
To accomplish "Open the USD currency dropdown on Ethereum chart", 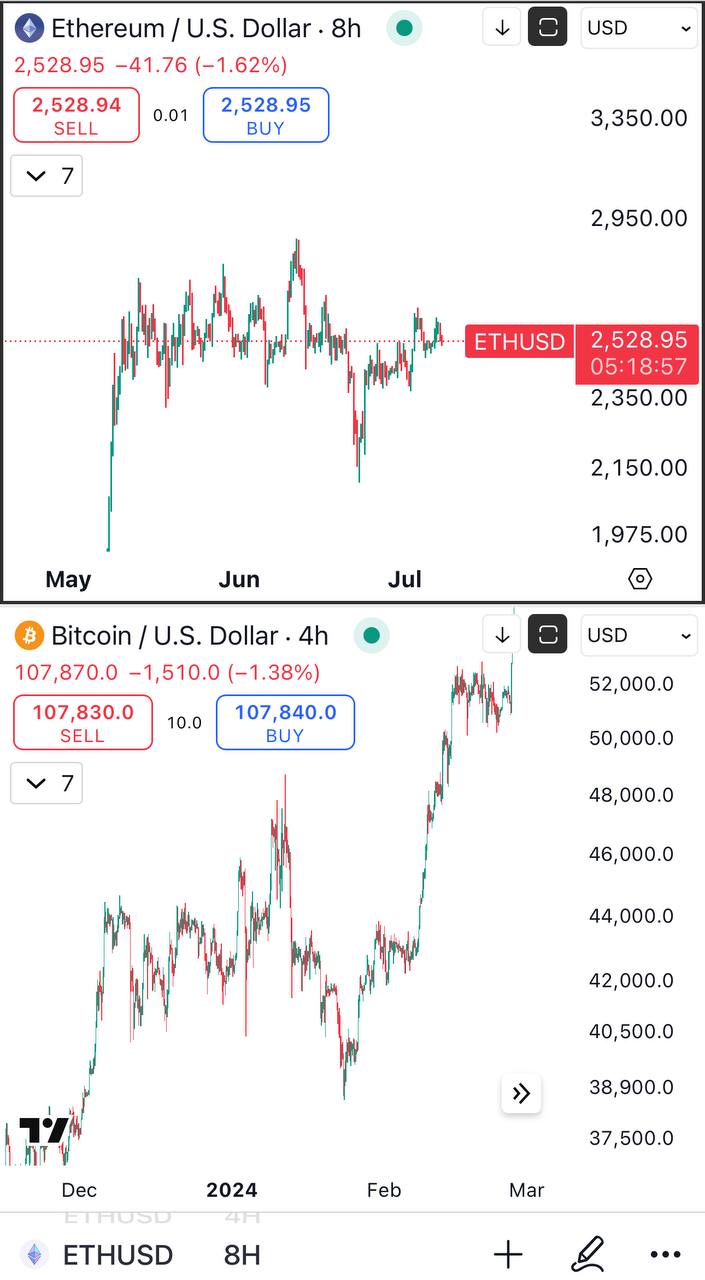I will click(x=639, y=28).
